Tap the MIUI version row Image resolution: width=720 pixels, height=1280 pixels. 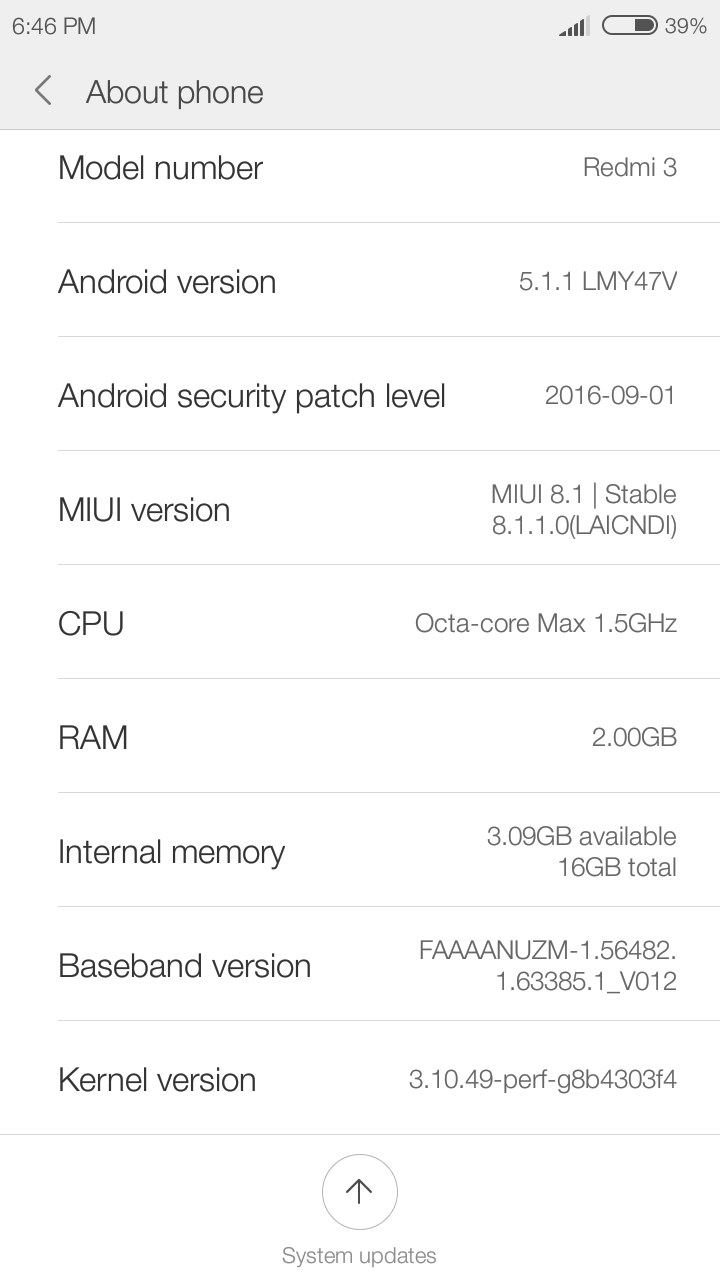click(360, 509)
